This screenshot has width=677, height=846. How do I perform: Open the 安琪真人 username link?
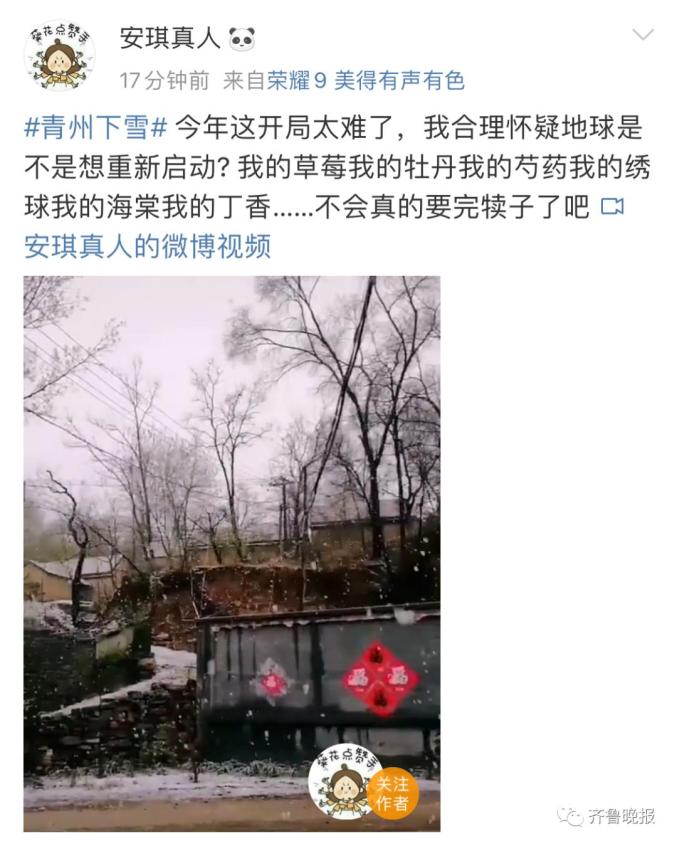click(x=169, y=39)
